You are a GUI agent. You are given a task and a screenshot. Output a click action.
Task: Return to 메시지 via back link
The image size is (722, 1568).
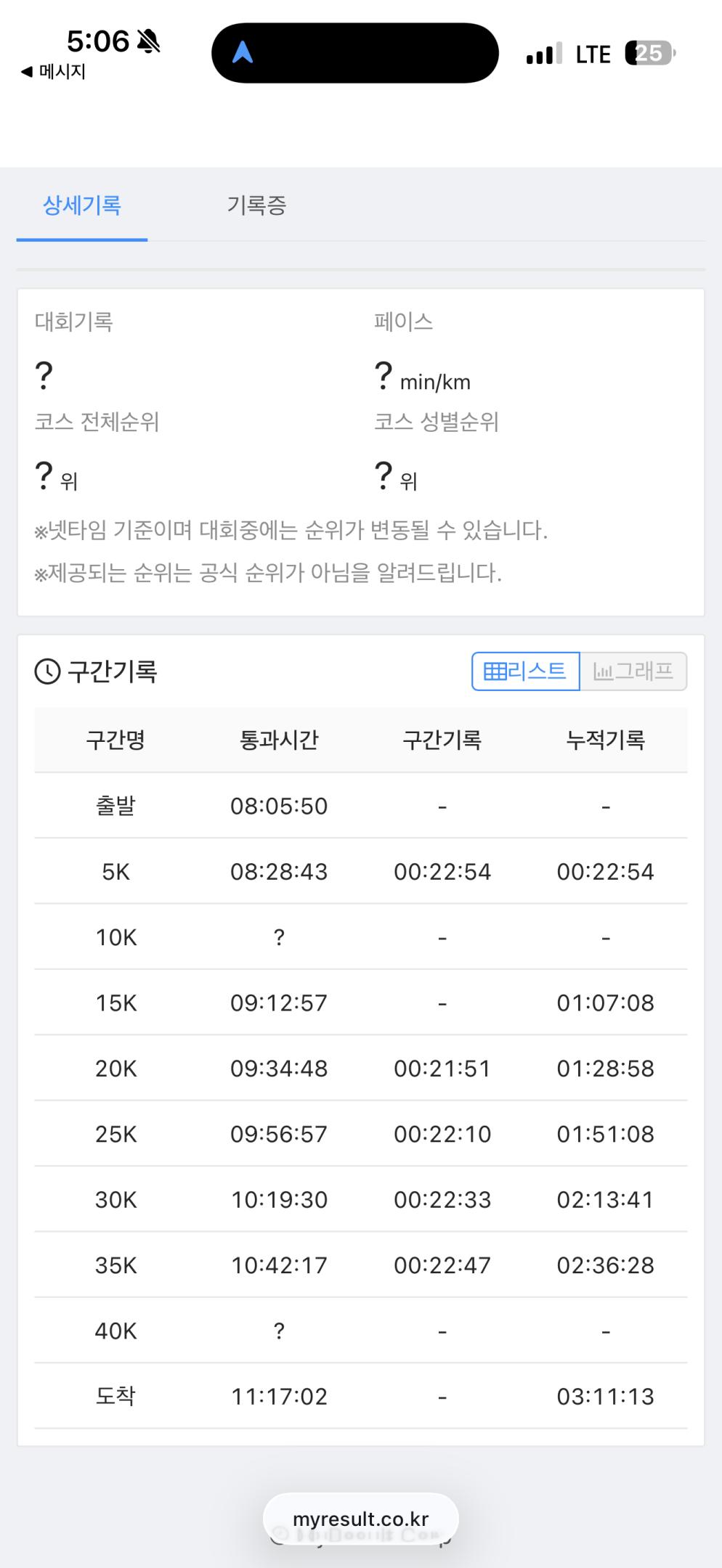tap(52, 71)
